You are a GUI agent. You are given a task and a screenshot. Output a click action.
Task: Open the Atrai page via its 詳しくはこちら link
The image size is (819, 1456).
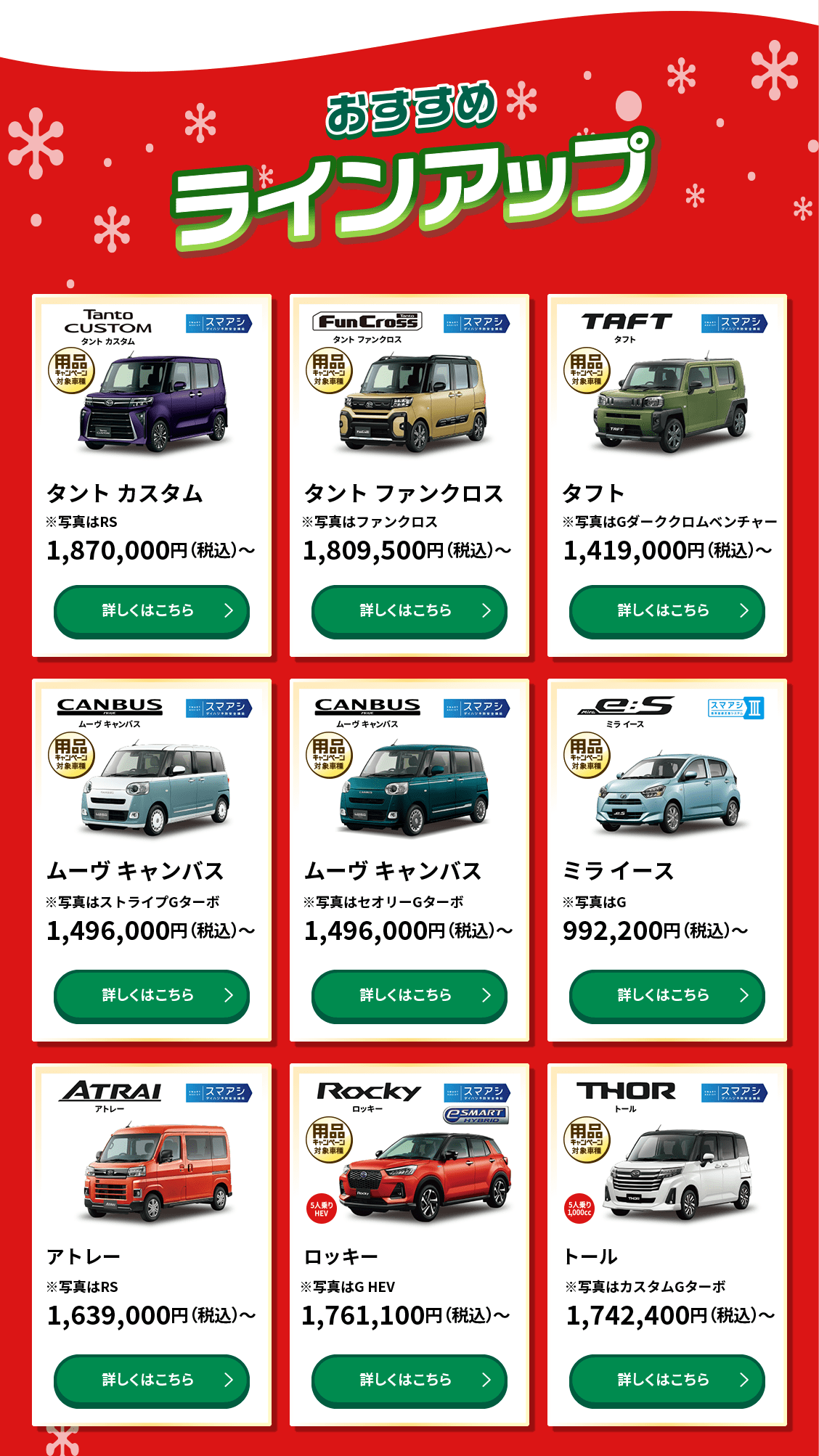150,1380
